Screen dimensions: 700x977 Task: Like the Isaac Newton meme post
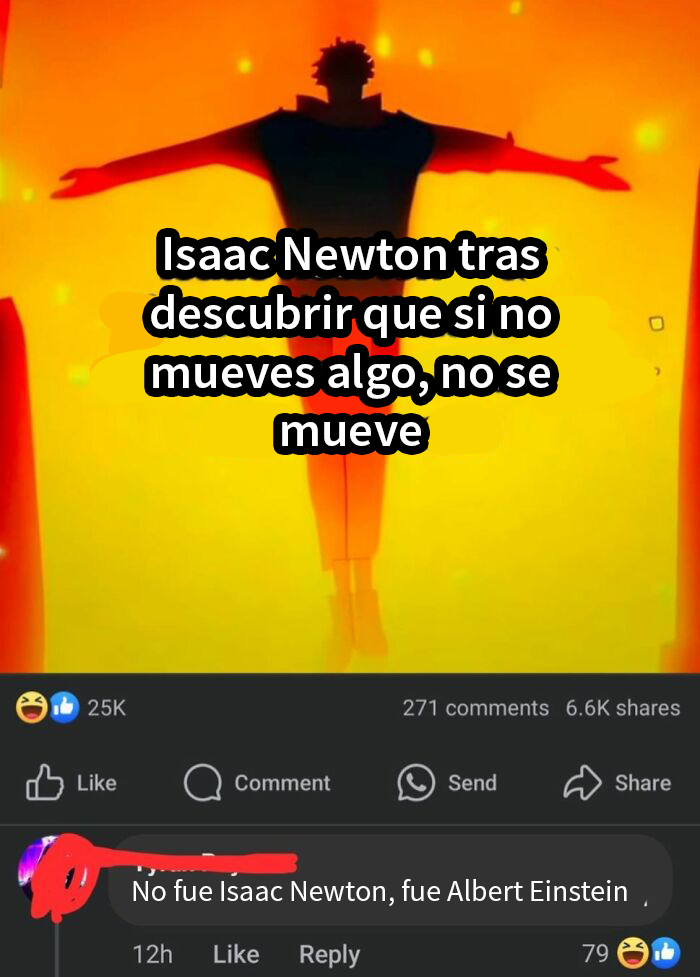[71, 783]
